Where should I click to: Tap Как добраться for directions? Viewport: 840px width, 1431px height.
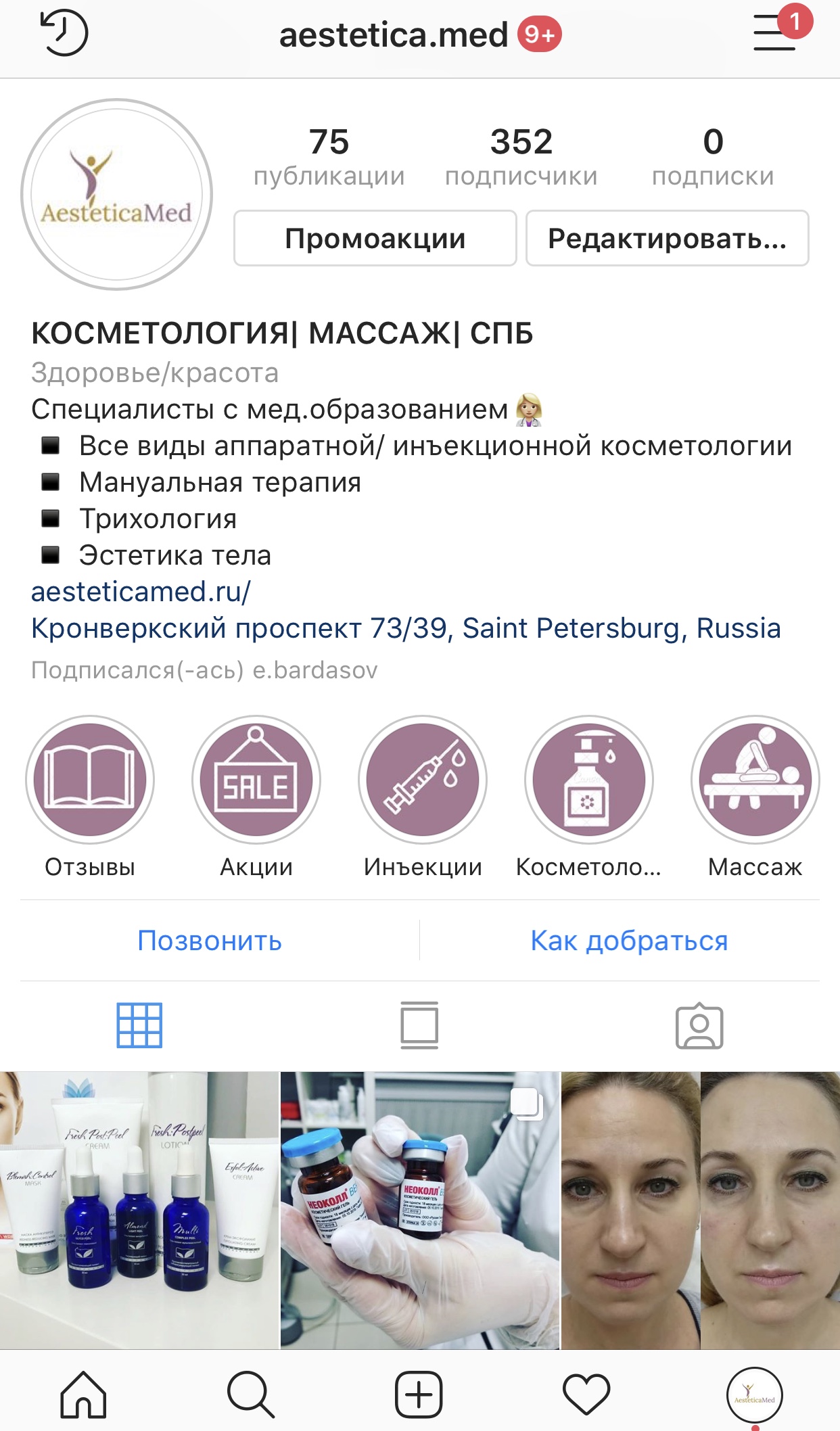click(629, 941)
